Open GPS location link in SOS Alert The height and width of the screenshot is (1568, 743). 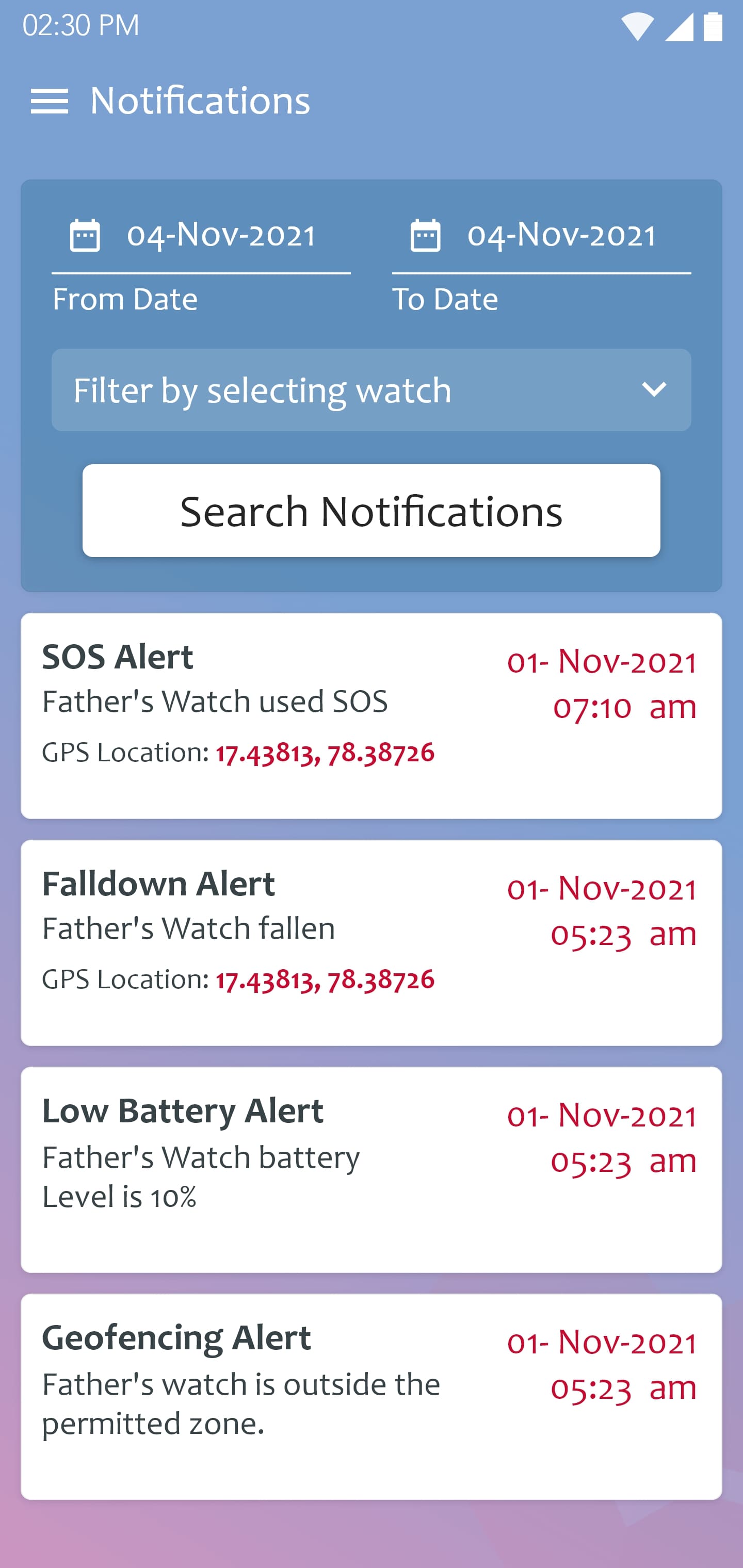[325, 753]
